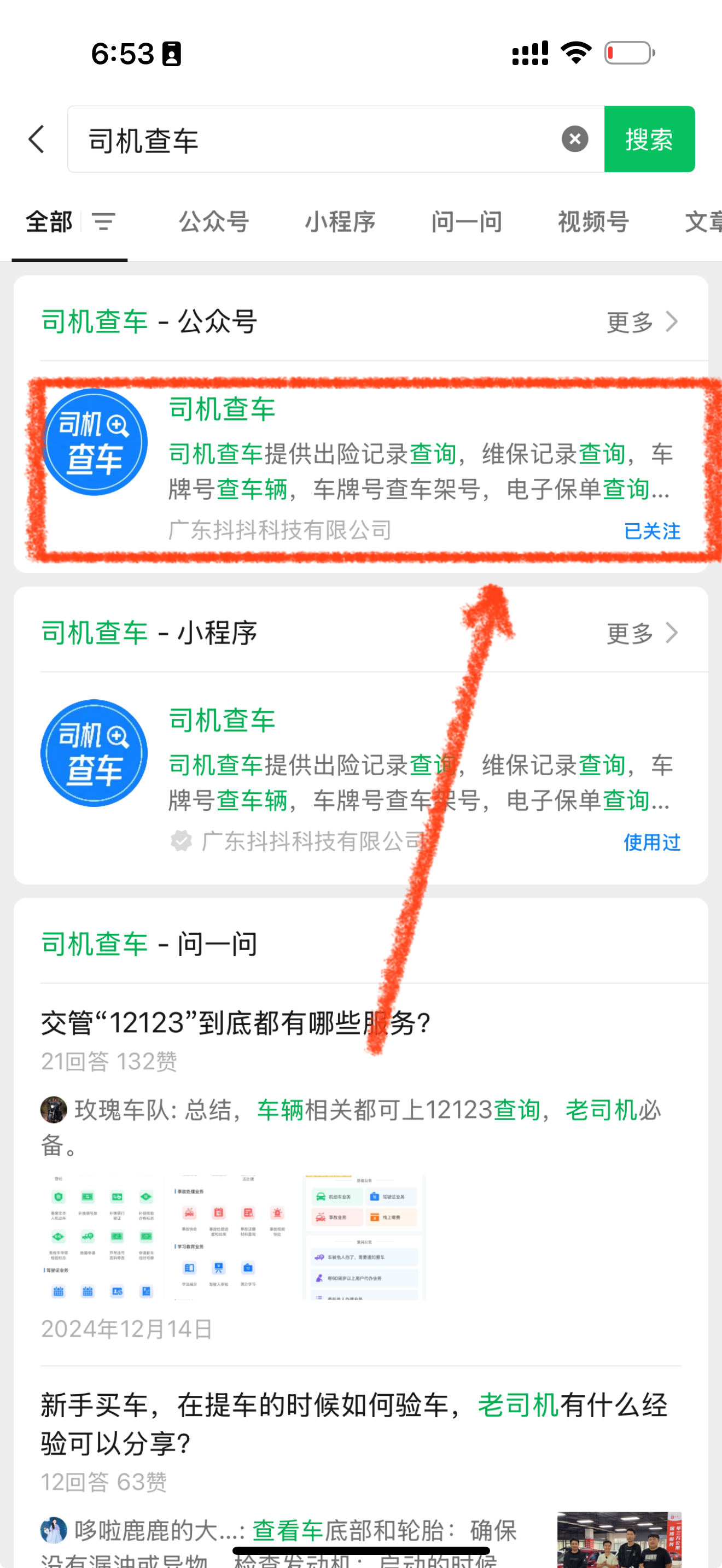Switch to the 公众号 tab
722x1568 pixels.
[x=214, y=221]
